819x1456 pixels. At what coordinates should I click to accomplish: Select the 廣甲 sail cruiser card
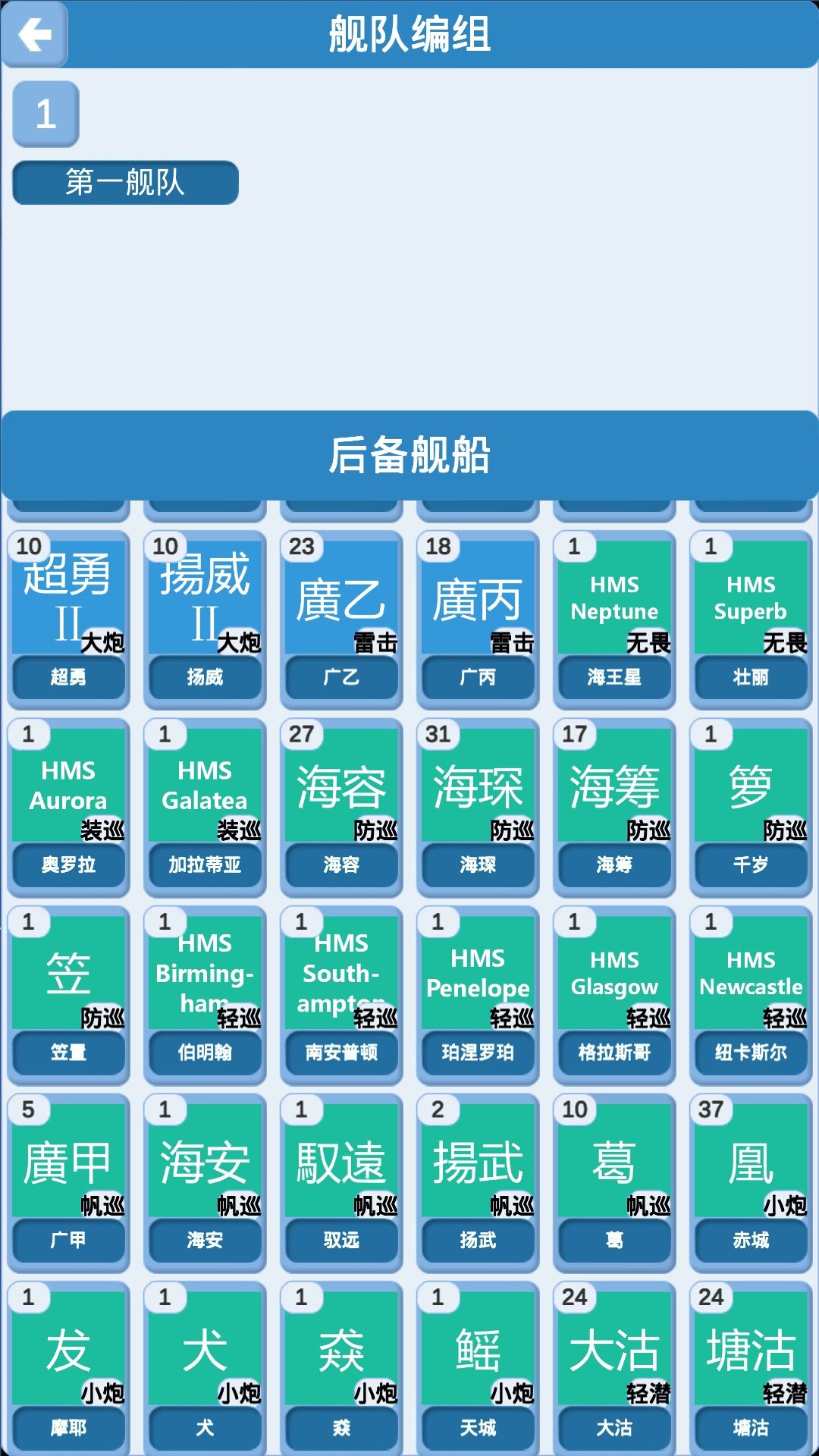(x=68, y=1164)
